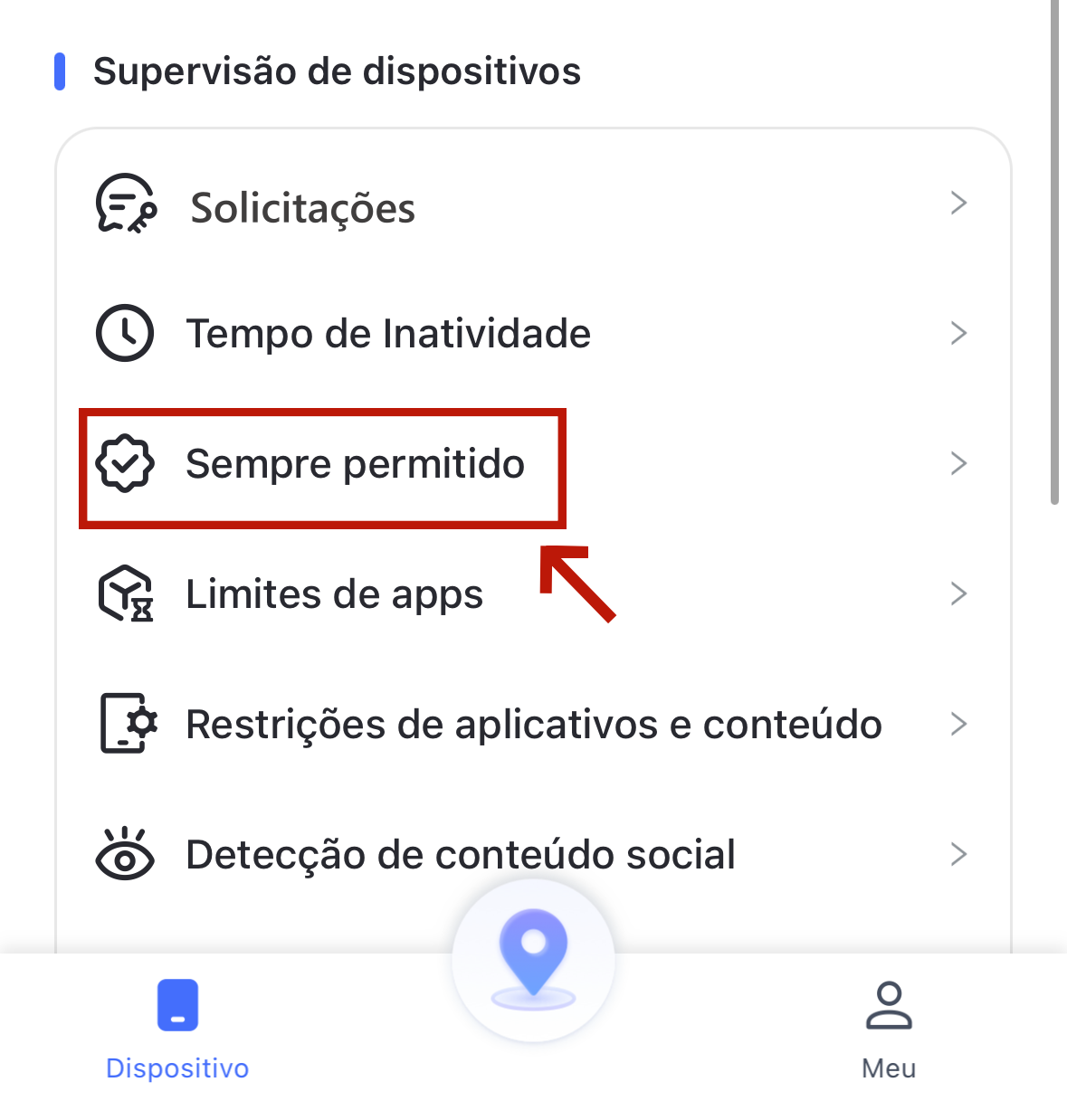Switch to the Meu tab
The image size is (1067, 1120).
(889, 1031)
